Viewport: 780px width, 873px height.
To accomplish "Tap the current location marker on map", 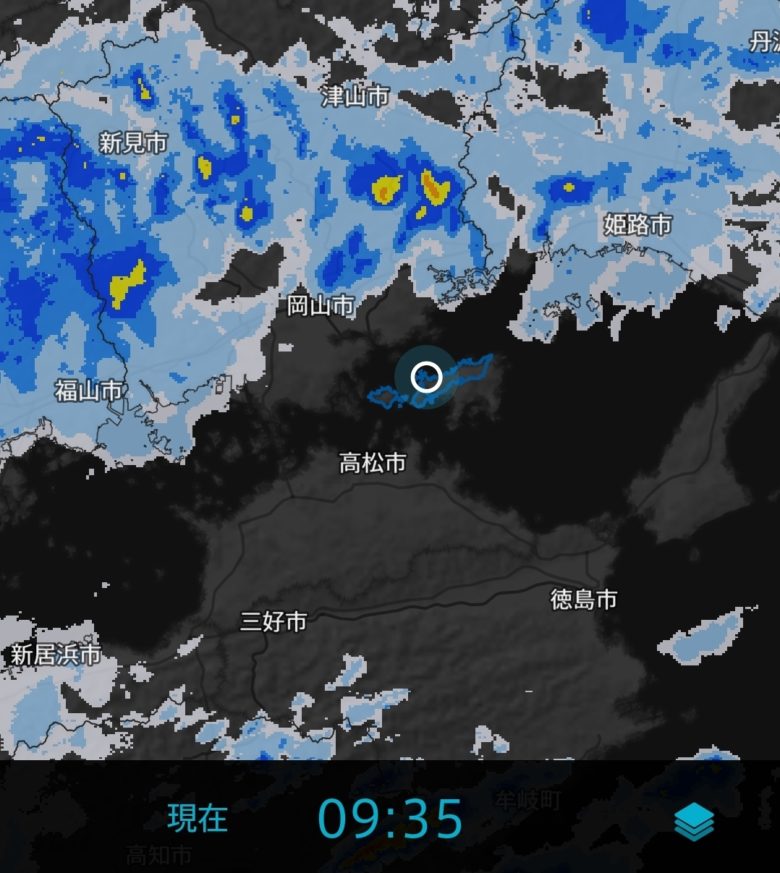I will (427, 377).
